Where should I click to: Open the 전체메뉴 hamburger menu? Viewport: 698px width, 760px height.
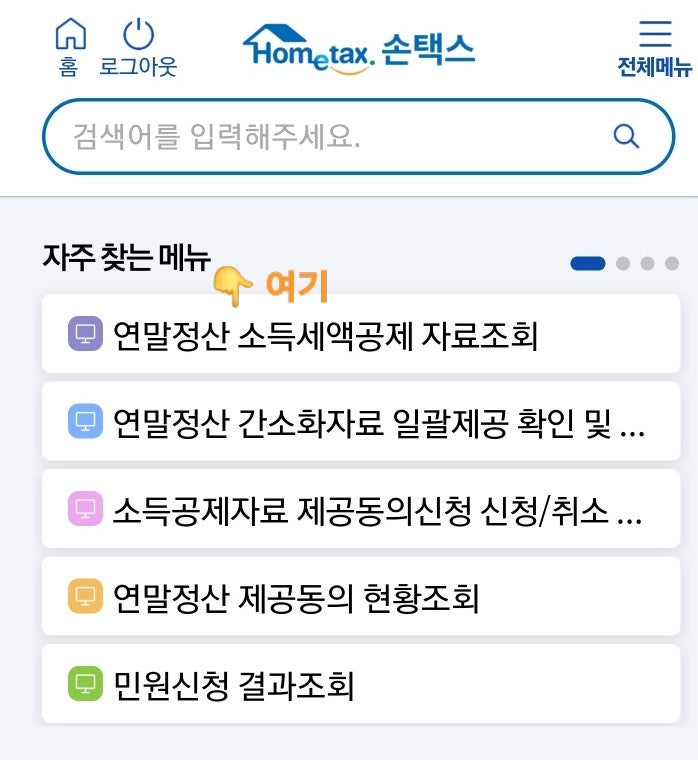[655, 48]
